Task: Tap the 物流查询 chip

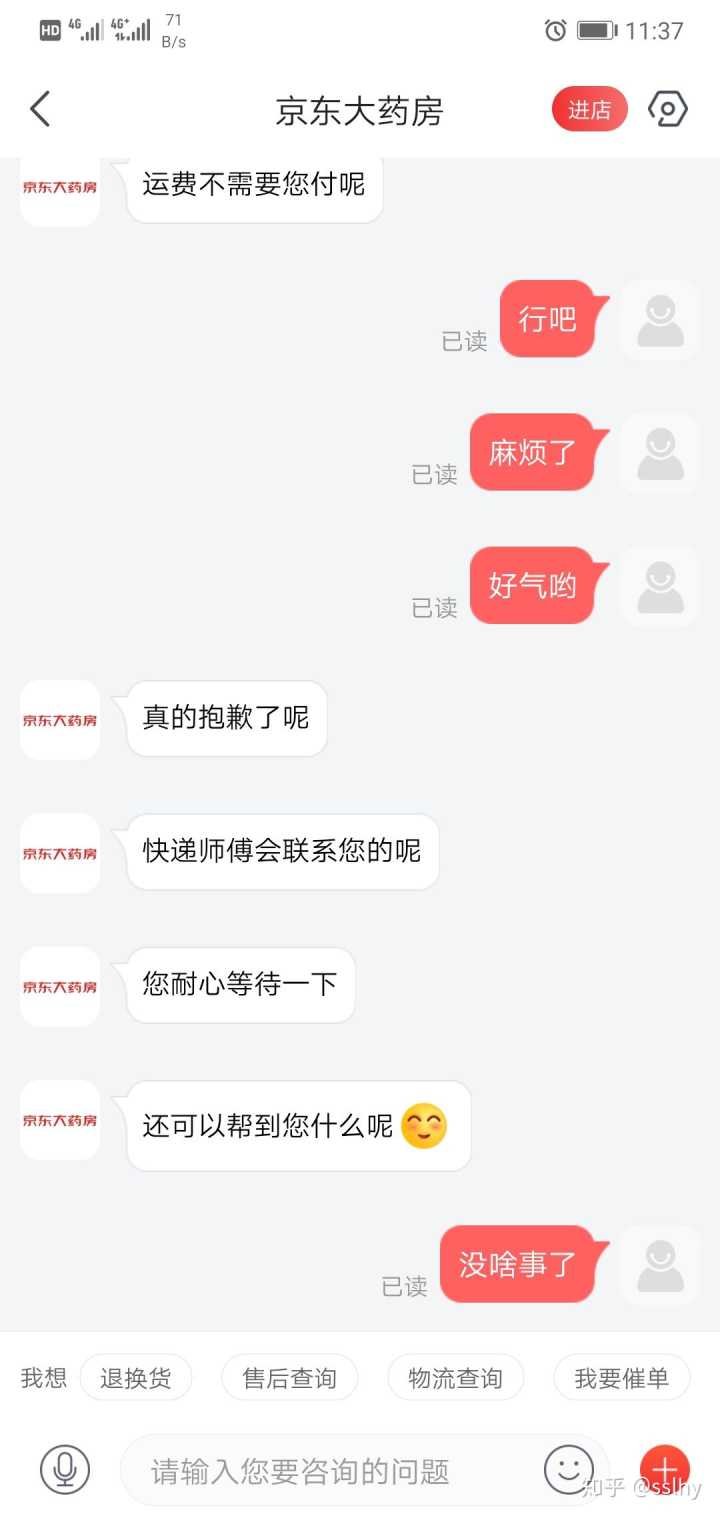Action: tap(455, 1378)
